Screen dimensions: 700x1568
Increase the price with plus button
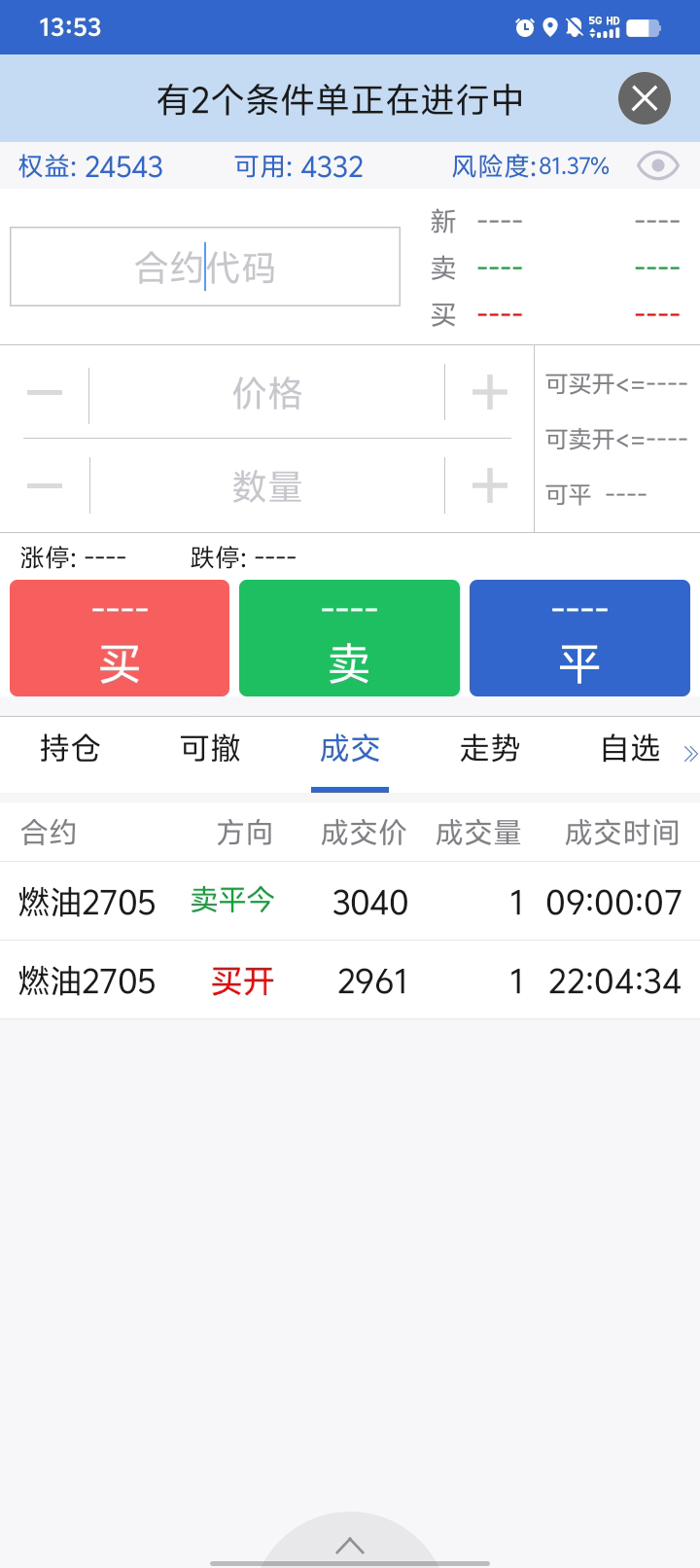(x=490, y=393)
